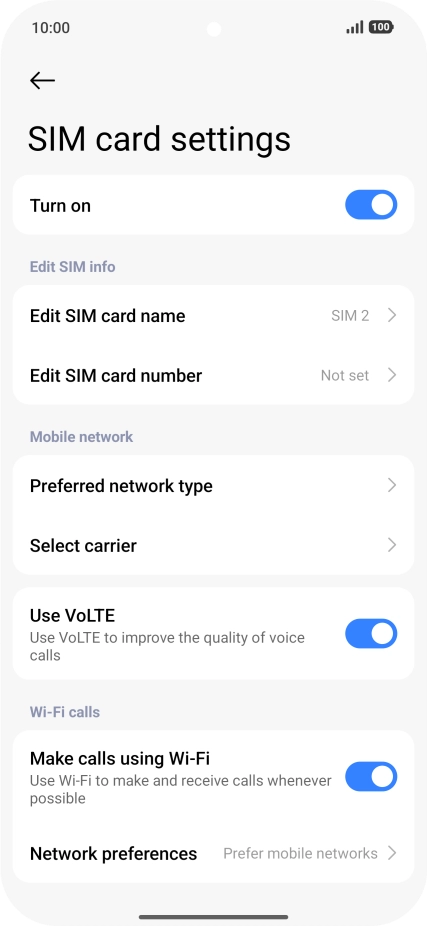
Task: Open Preferred network type
Action: 213,485
